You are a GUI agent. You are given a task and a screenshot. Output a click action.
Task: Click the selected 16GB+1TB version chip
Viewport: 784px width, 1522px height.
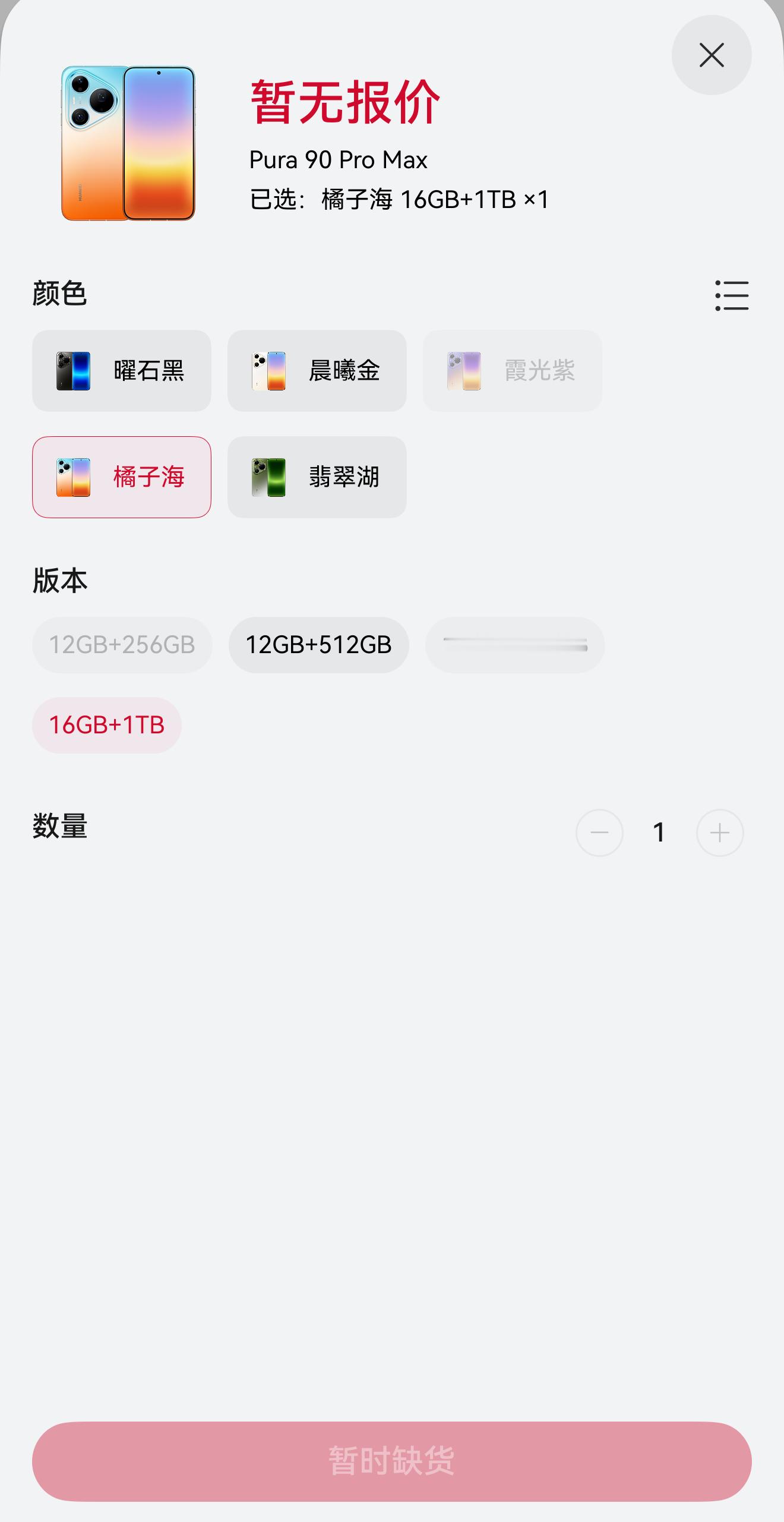[x=107, y=725]
